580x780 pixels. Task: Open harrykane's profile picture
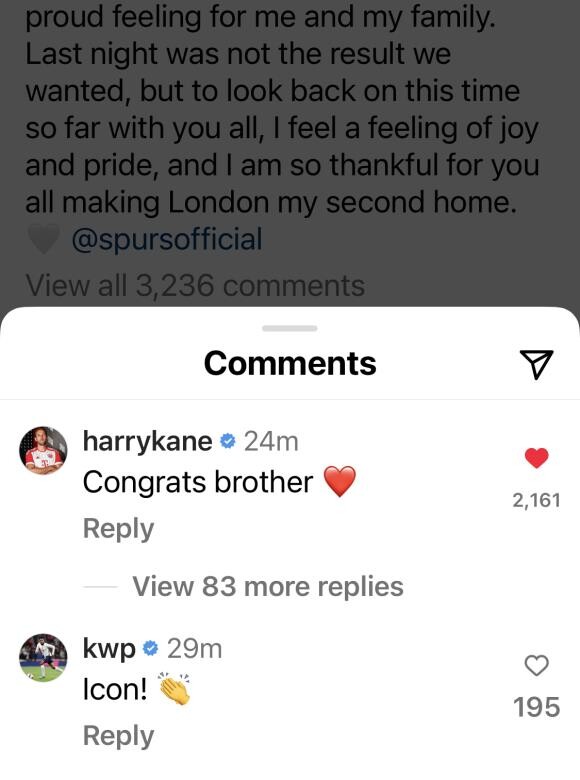(43, 450)
